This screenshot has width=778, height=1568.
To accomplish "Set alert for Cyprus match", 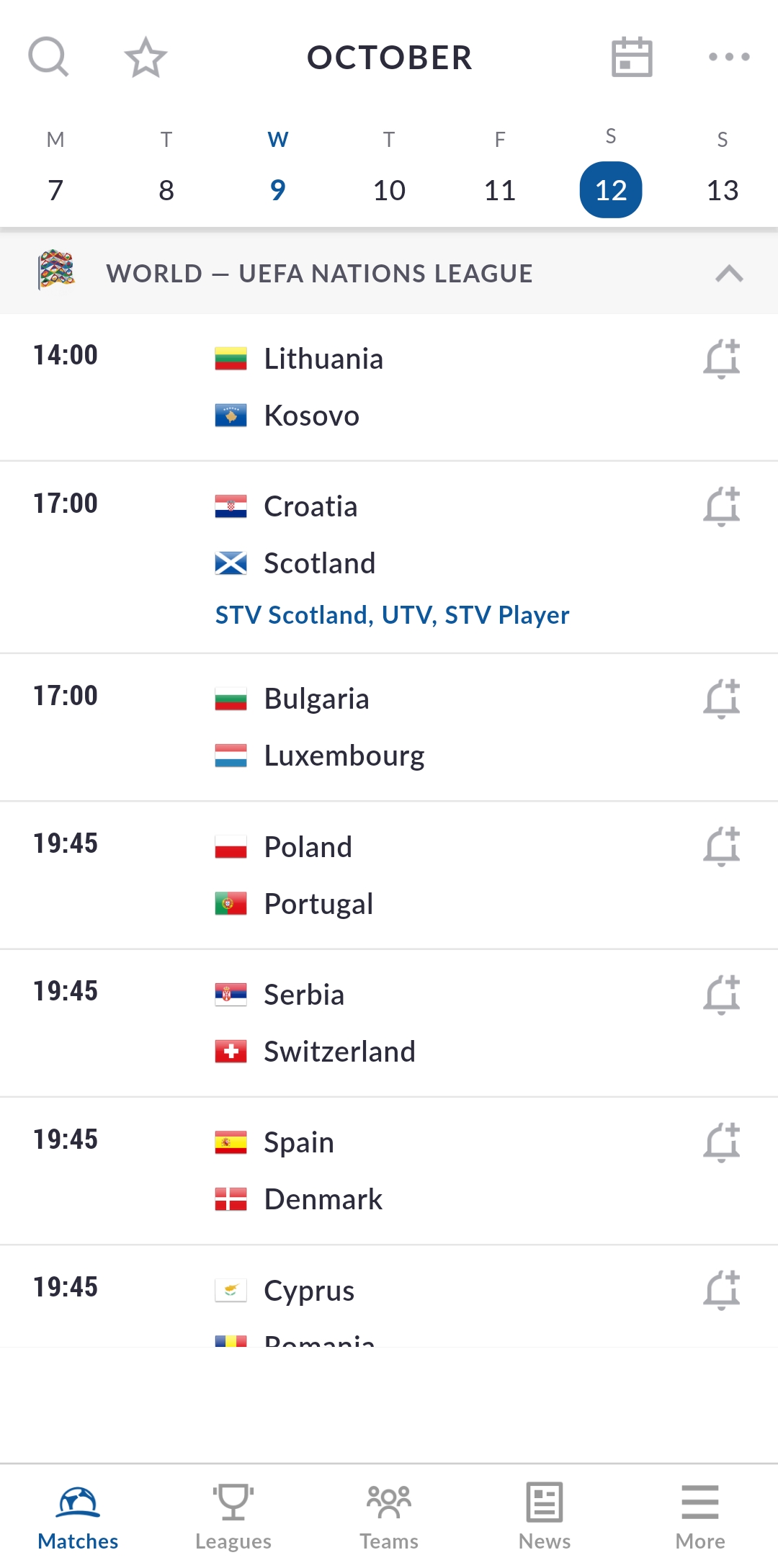I will pos(722,1289).
